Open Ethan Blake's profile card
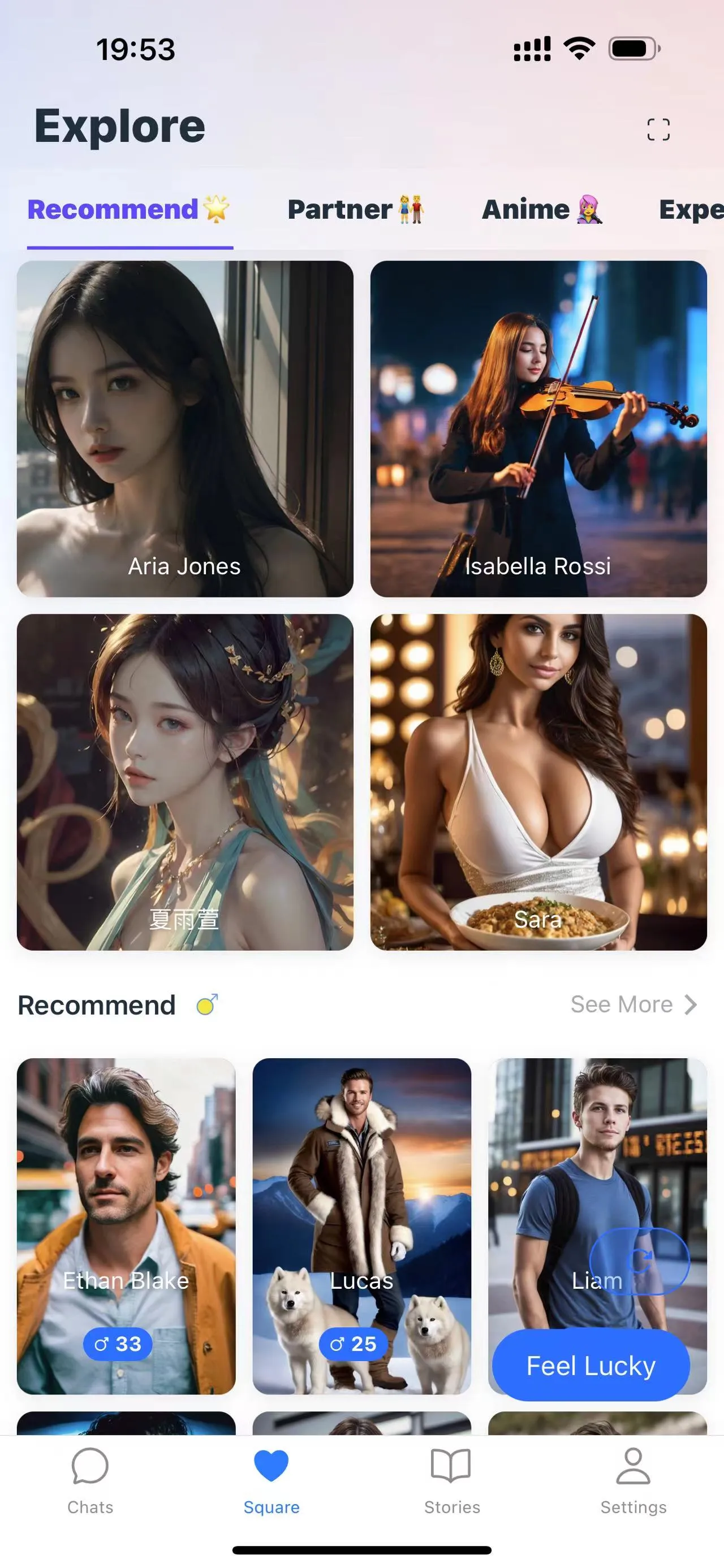 tap(126, 1225)
